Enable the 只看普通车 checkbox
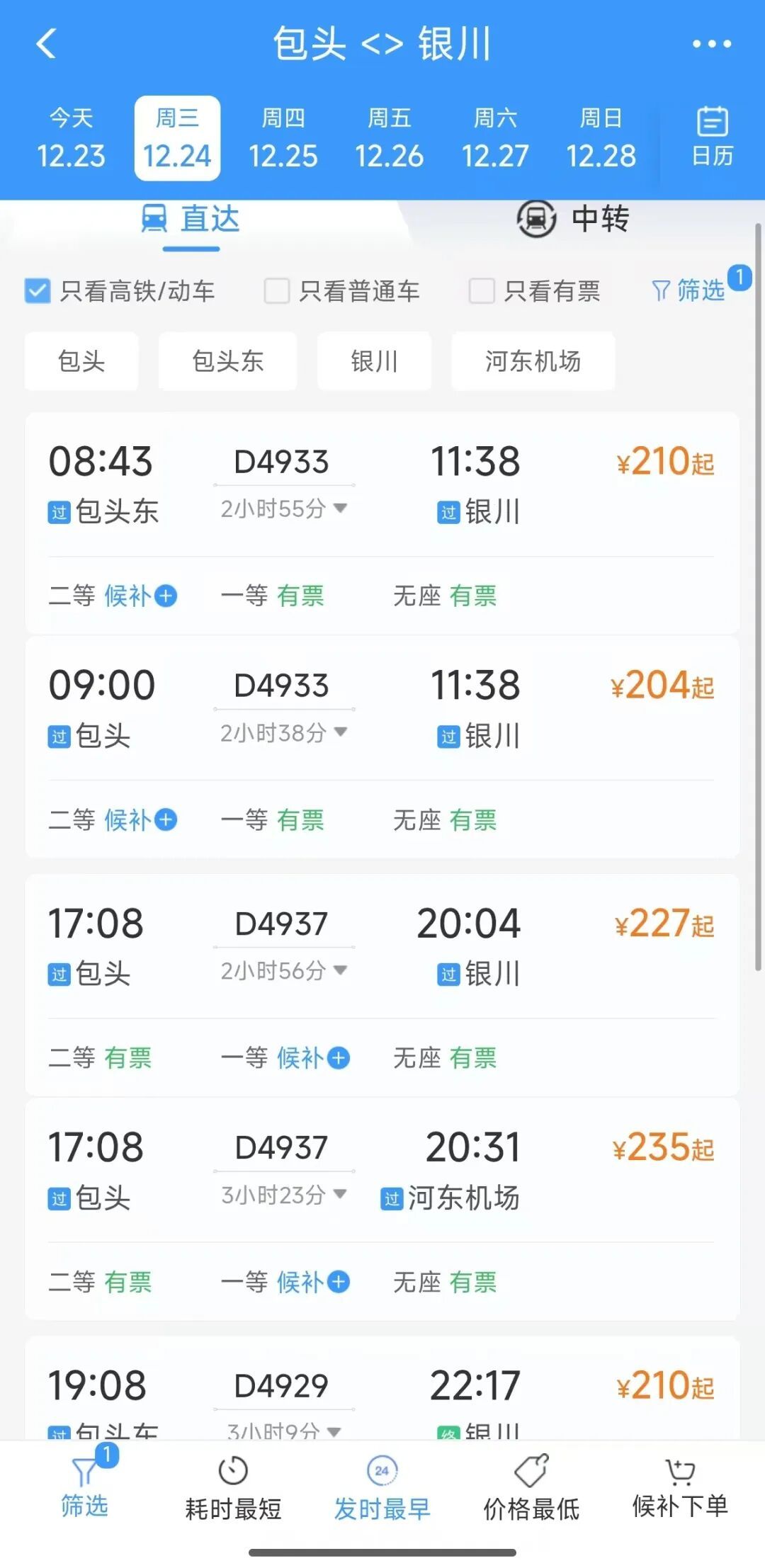 click(276, 290)
